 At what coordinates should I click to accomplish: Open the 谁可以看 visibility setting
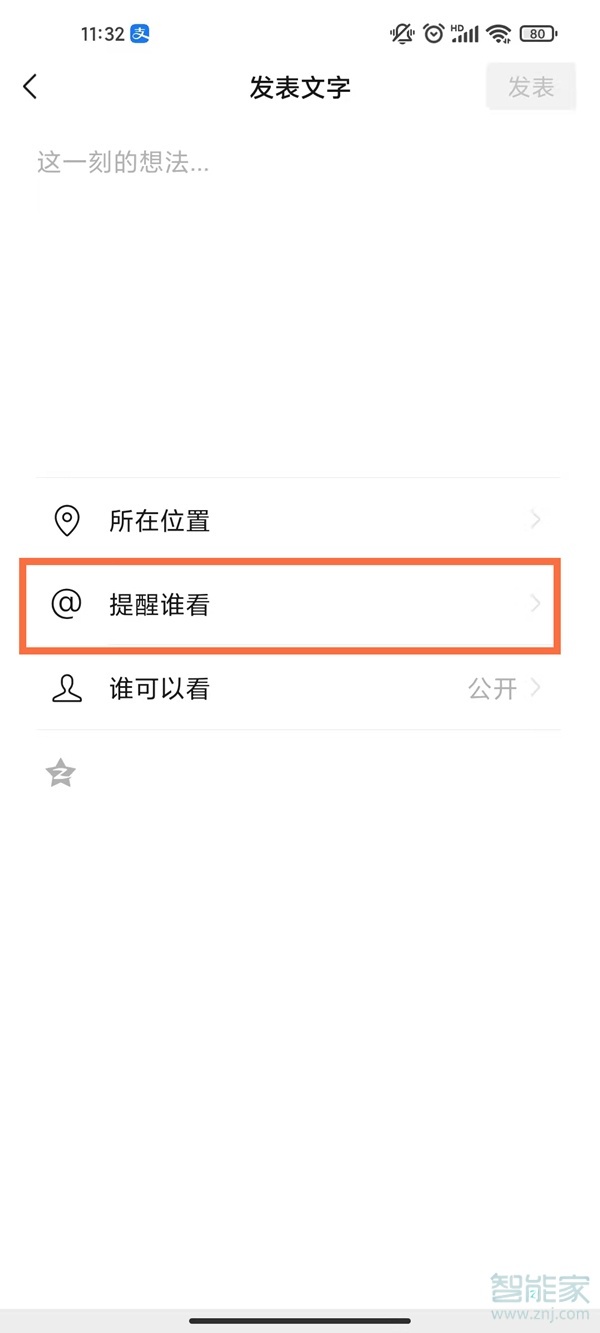click(298, 689)
